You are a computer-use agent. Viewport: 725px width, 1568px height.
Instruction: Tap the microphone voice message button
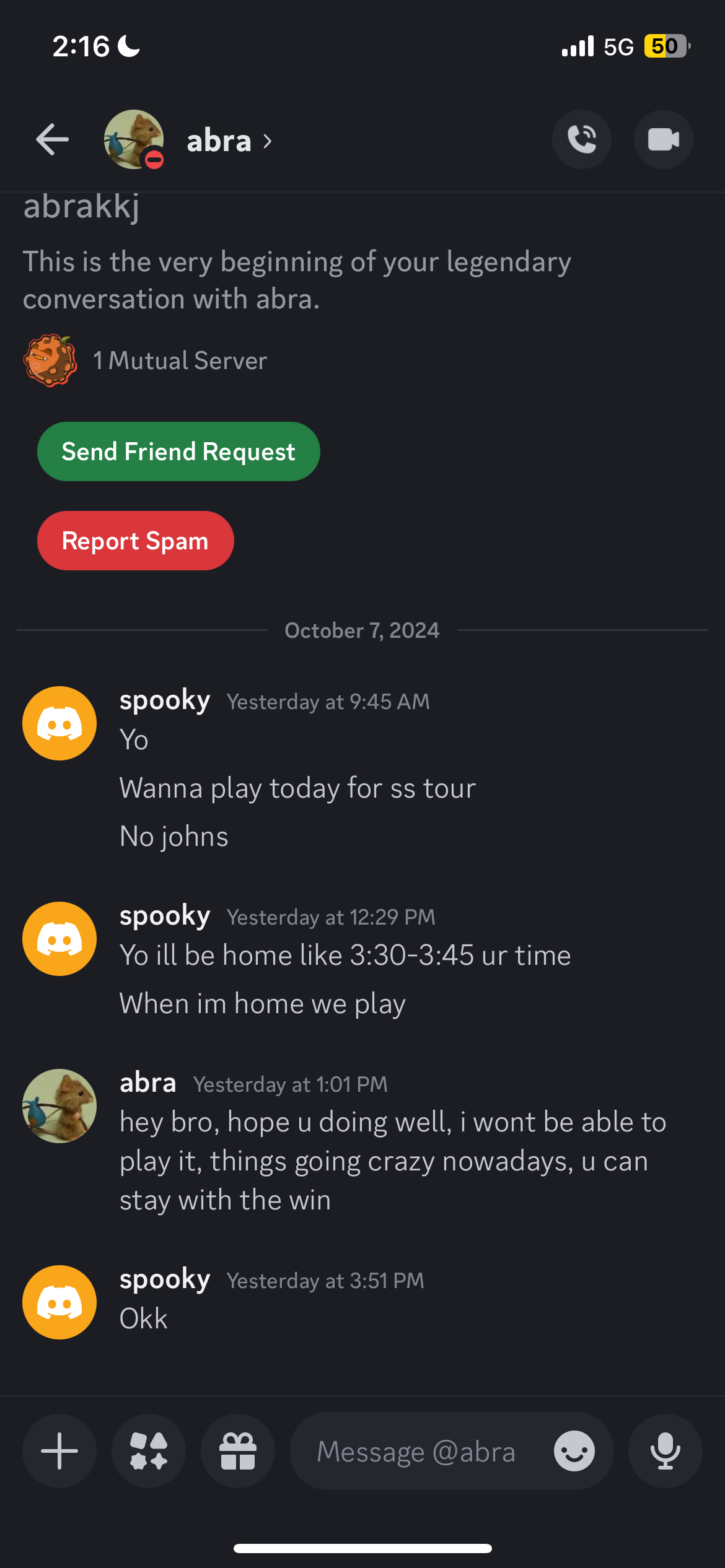(x=666, y=1451)
